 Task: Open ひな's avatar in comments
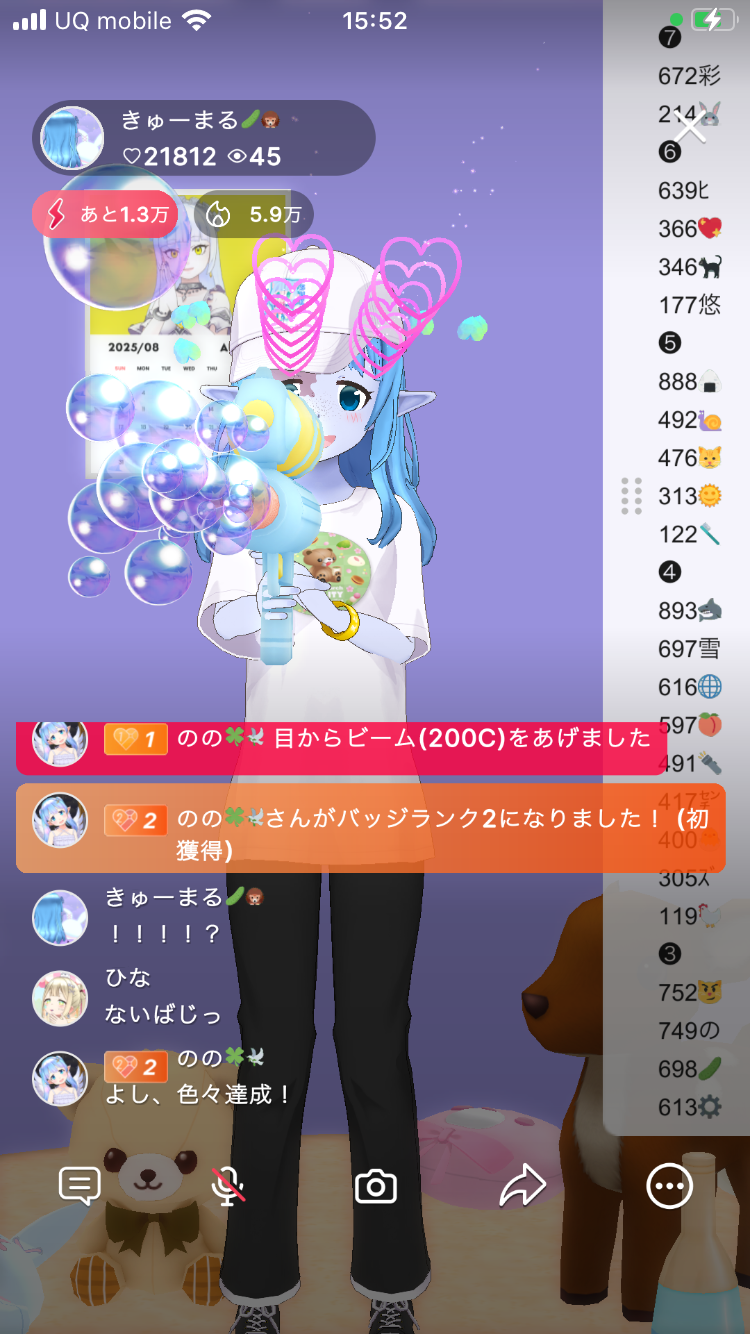(60, 997)
